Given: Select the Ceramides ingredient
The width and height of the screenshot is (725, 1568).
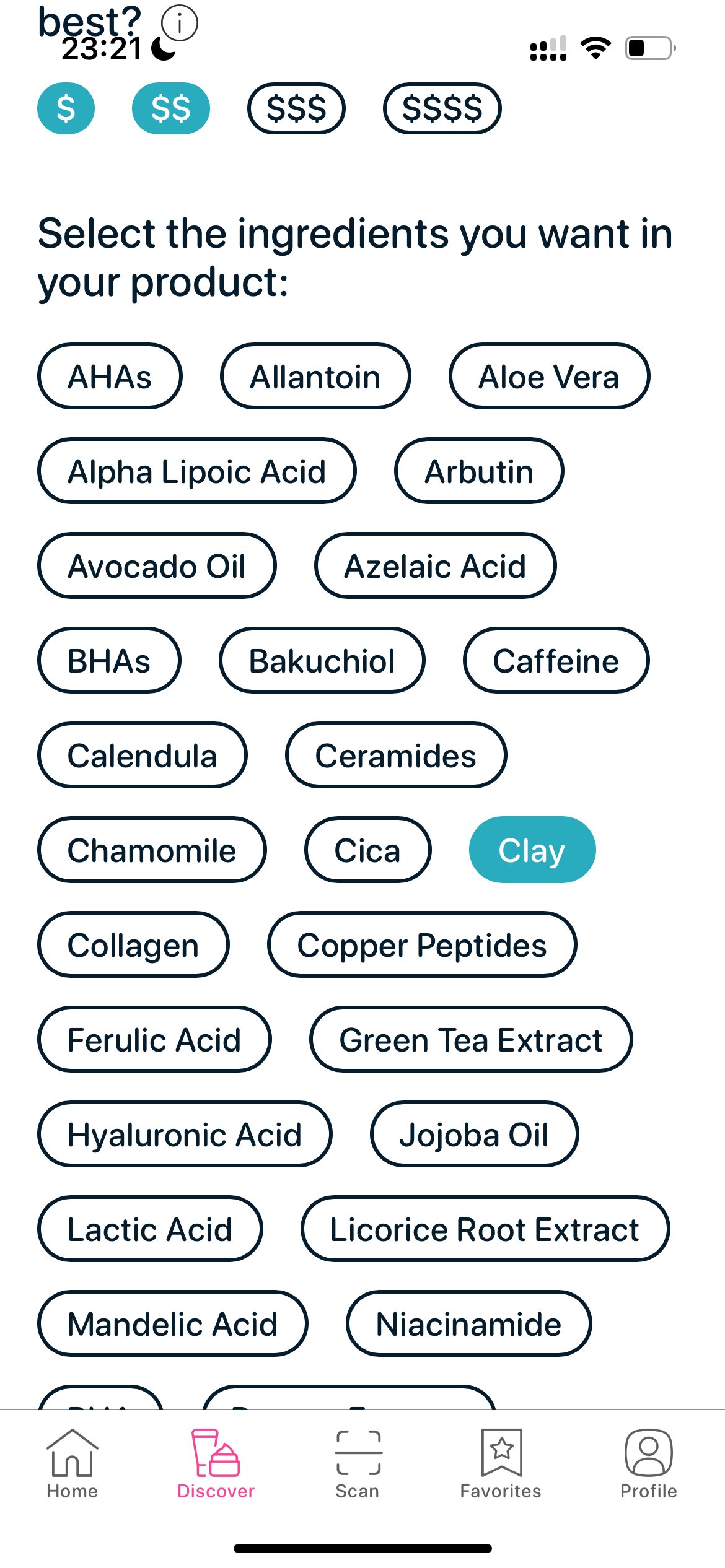Looking at the screenshot, I should coord(396,755).
